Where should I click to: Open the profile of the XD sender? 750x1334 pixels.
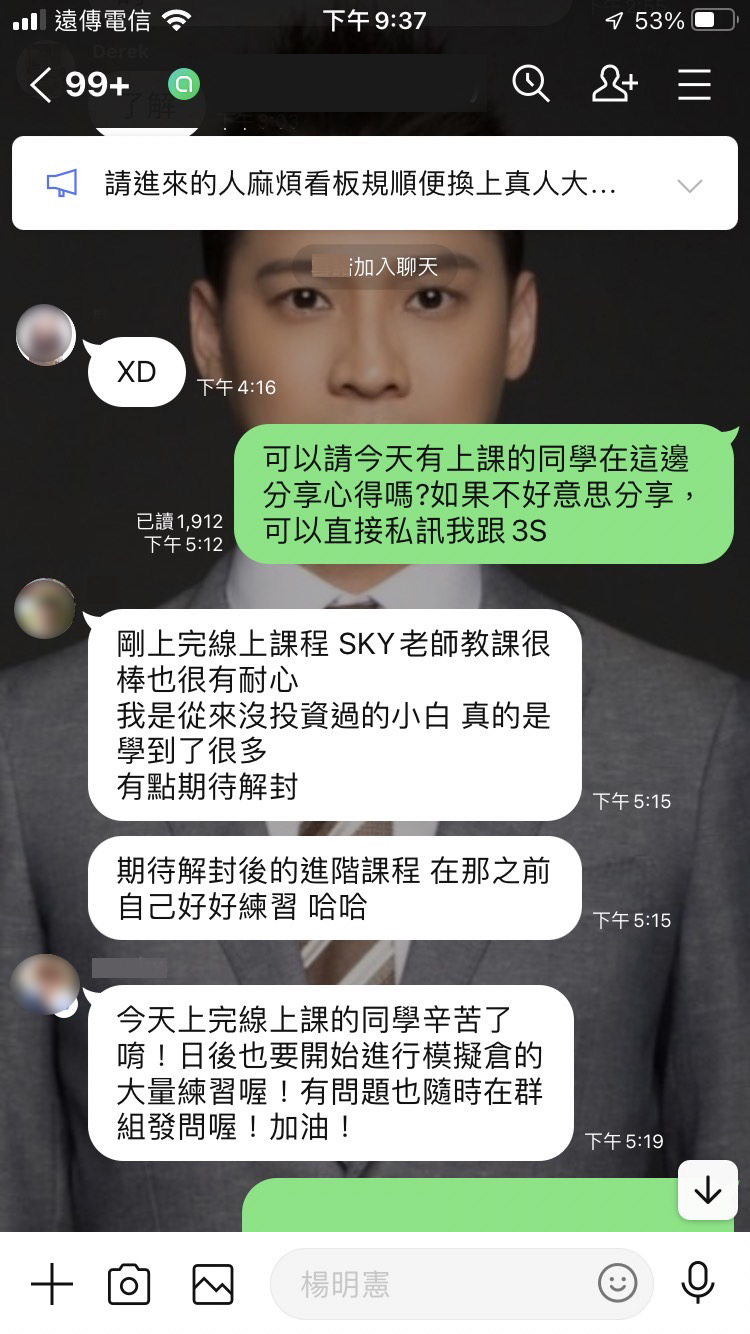tap(46, 335)
